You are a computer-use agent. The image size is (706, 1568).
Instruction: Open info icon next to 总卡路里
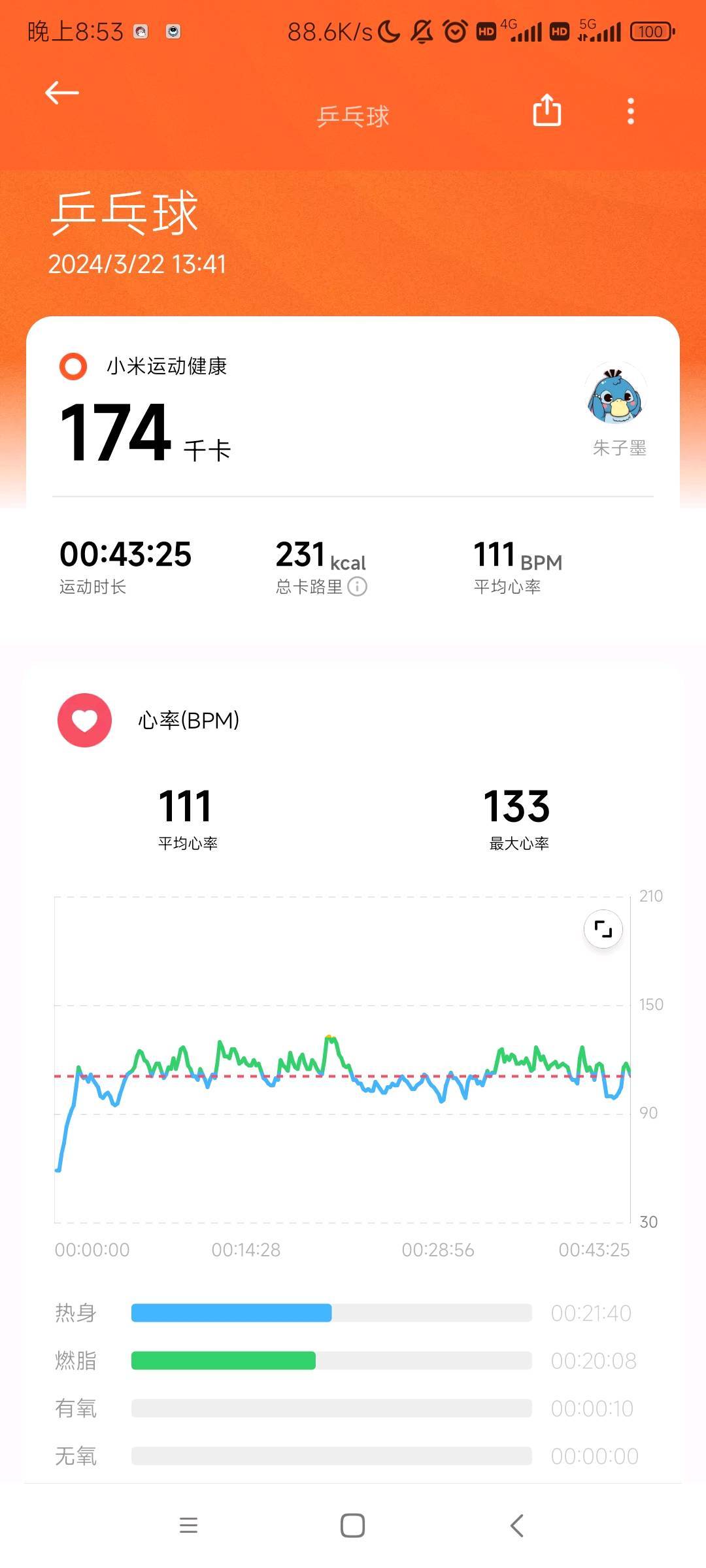pyautogui.click(x=357, y=587)
